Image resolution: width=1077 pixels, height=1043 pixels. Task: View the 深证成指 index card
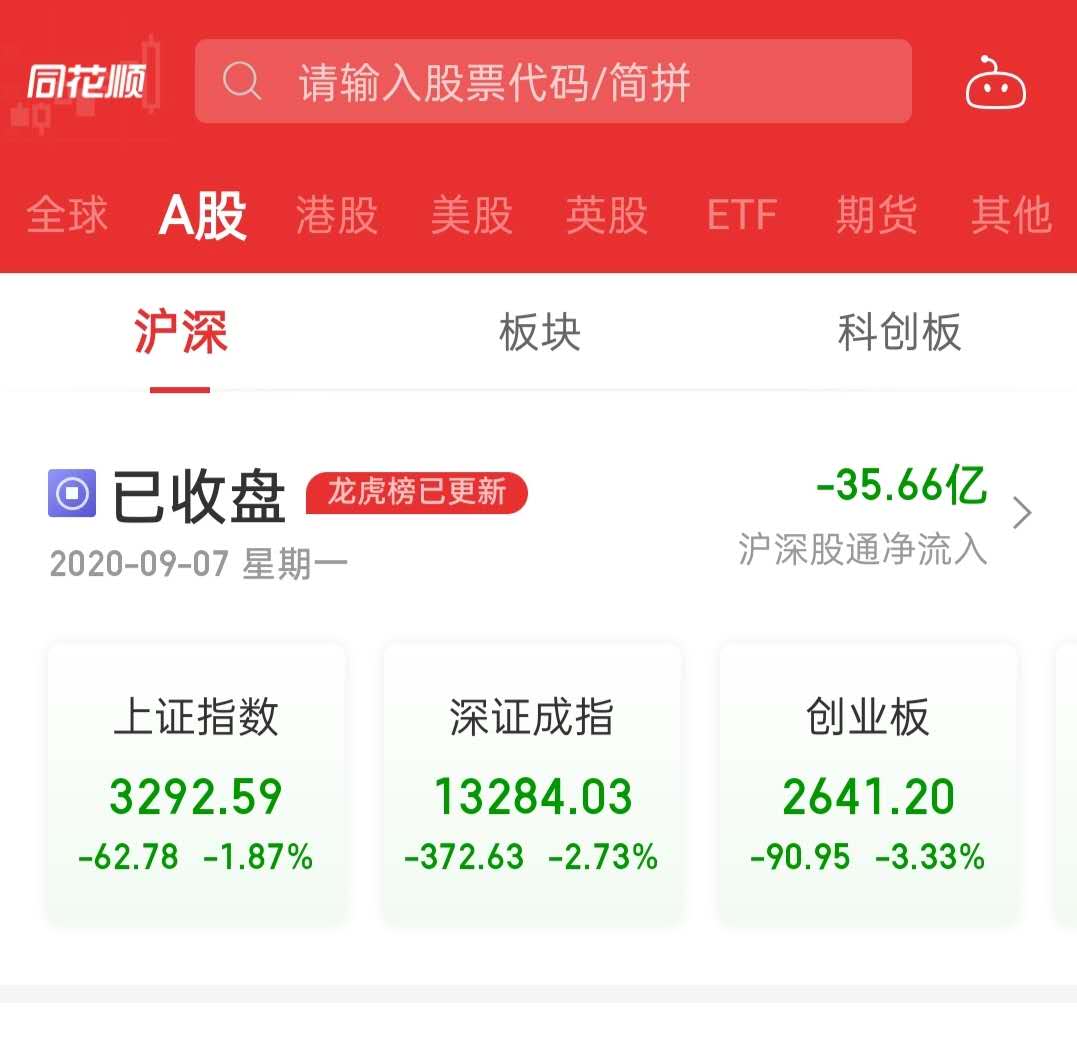click(532, 783)
